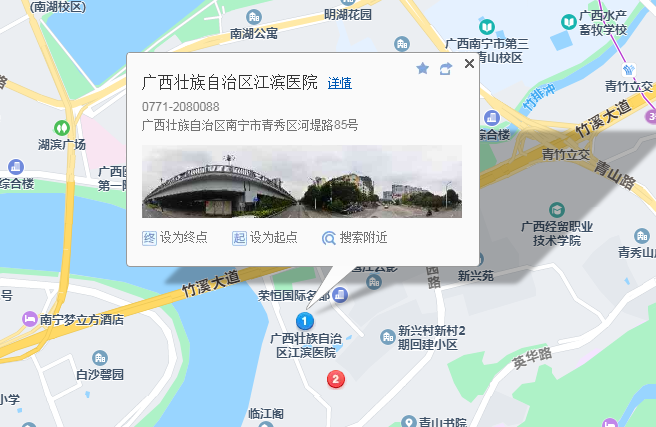Image resolution: width=656 pixels, height=427 pixels.
Task: Search nearby places (搜索附近)
Action: tap(354, 238)
